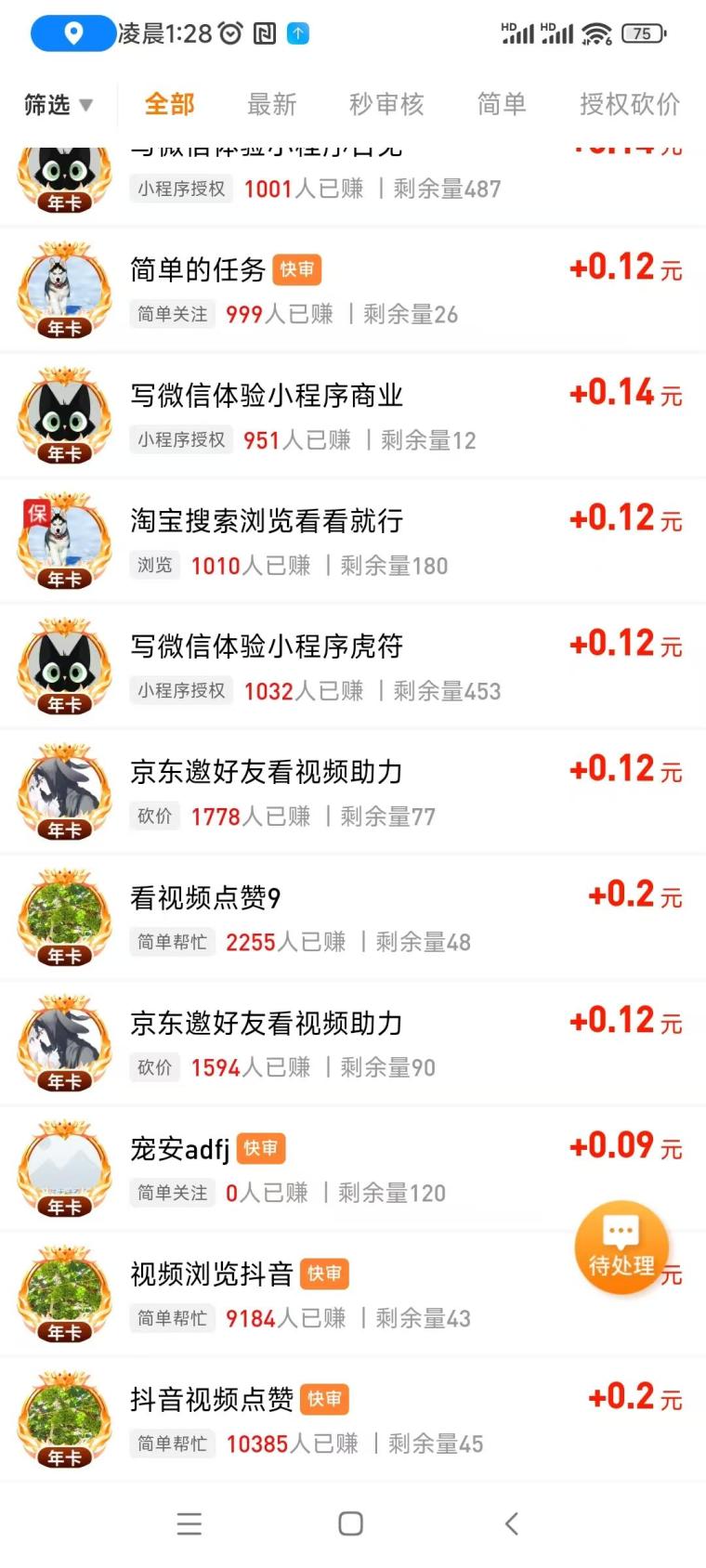Open the 看视频点赞9 task
The image size is (706, 1568).
coord(353,917)
